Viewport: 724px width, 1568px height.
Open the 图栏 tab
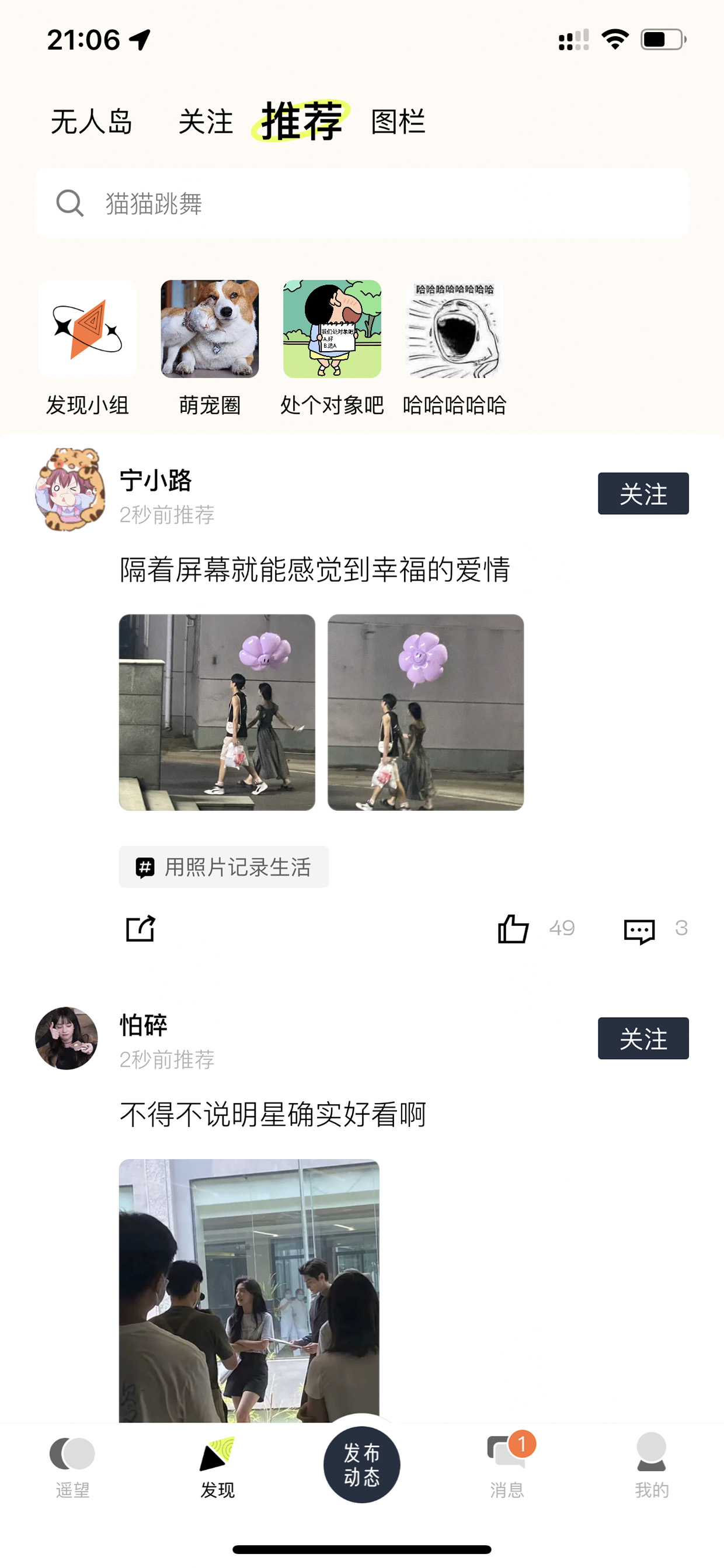(x=398, y=122)
